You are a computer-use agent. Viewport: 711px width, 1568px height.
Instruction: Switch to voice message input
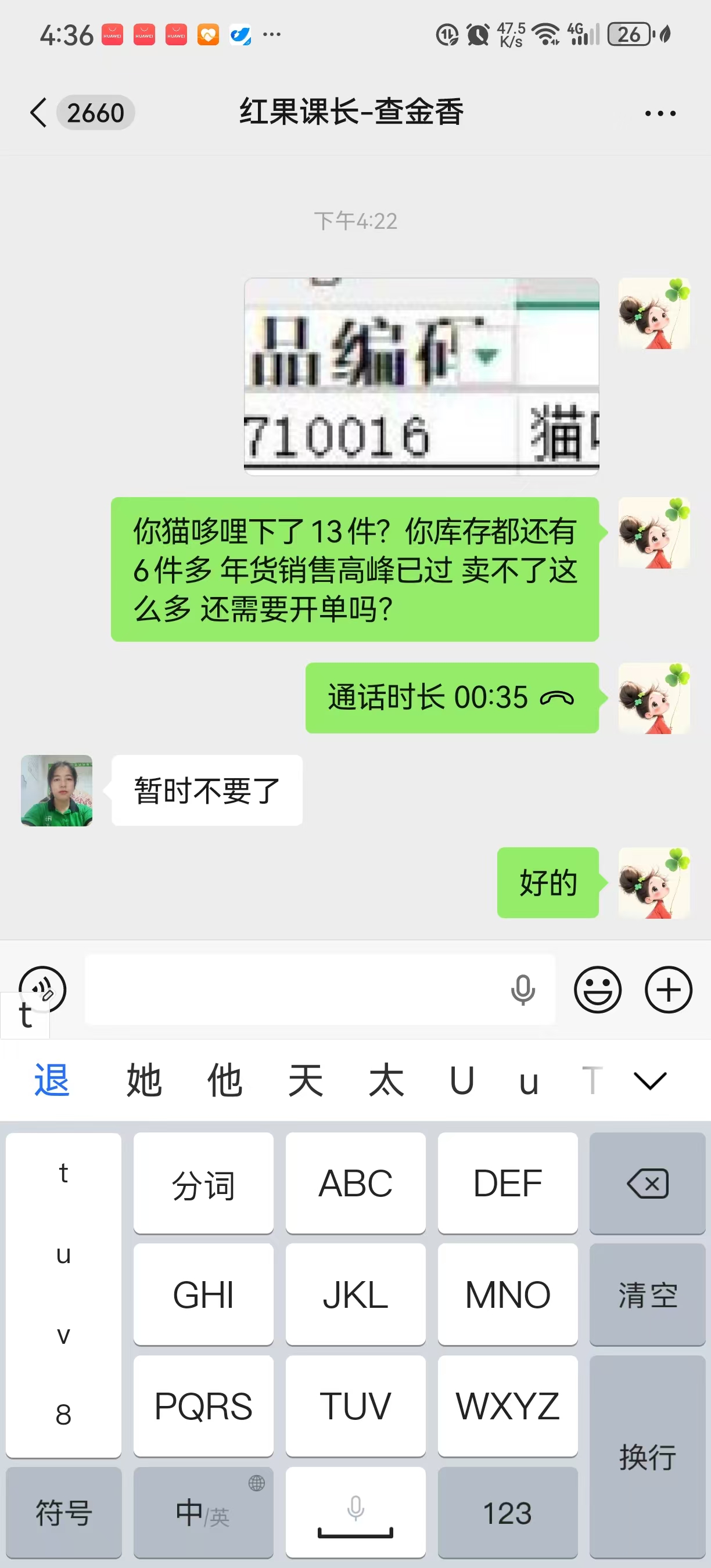[x=42, y=988]
